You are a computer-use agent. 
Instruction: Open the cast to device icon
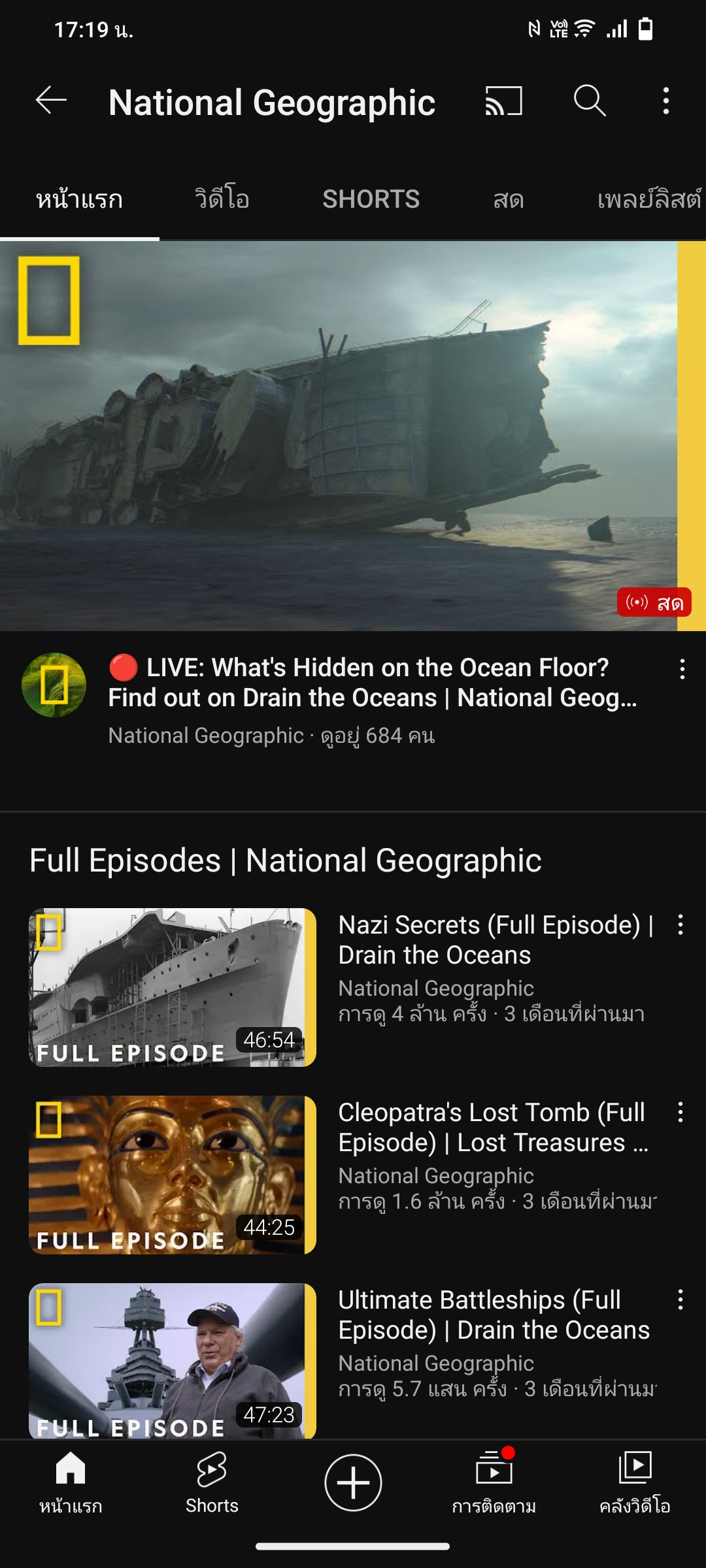tap(503, 101)
